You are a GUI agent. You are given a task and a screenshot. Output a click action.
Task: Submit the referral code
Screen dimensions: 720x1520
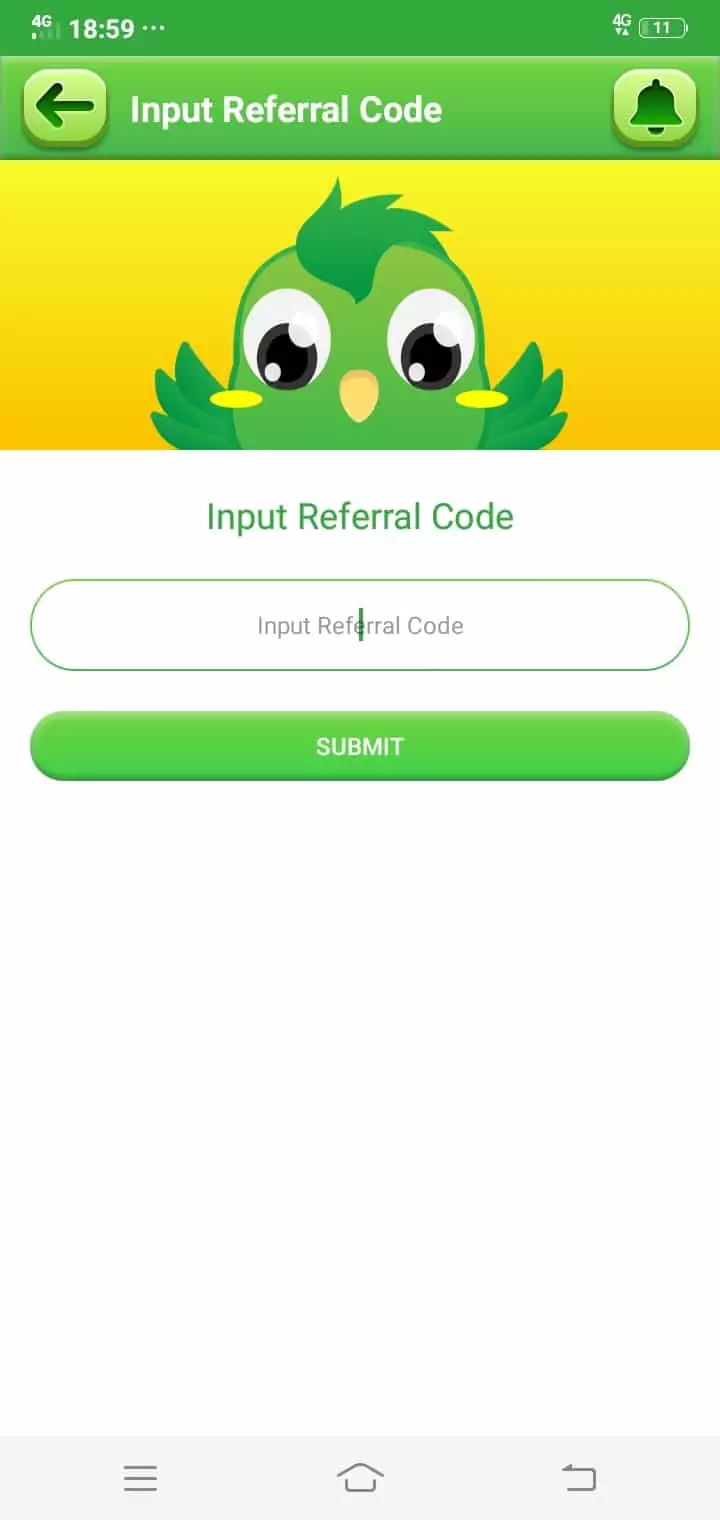(x=360, y=746)
